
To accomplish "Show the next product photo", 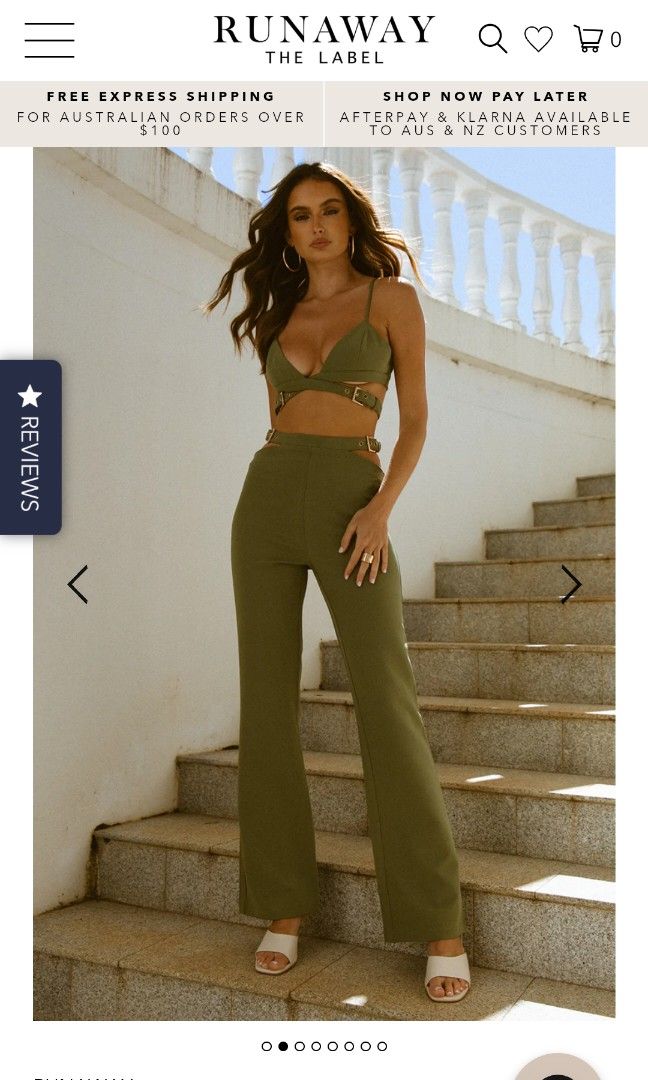I will coord(570,585).
